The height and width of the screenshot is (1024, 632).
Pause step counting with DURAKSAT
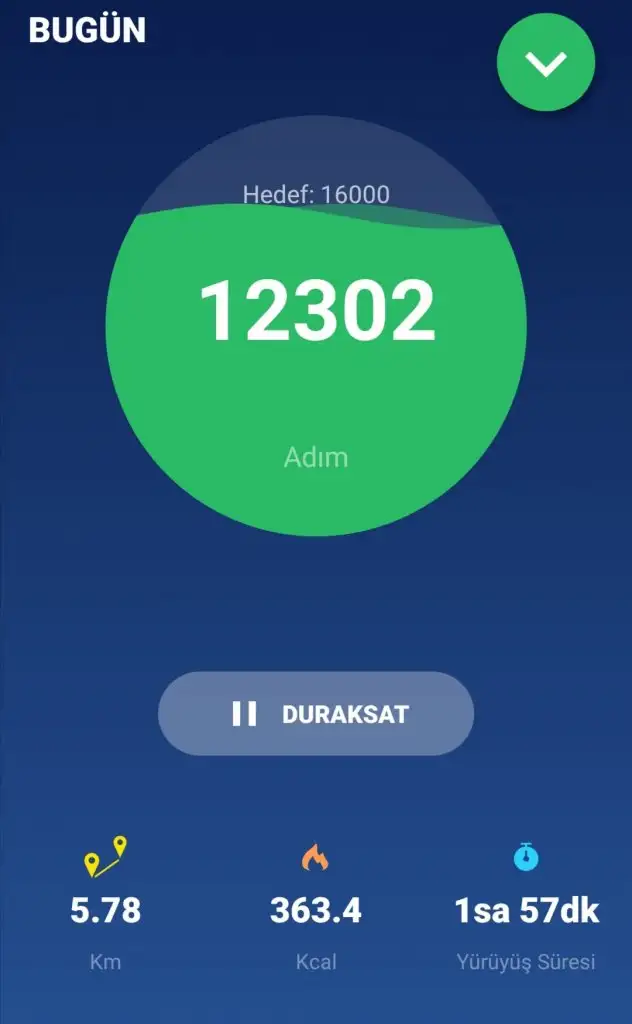pyautogui.click(x=316, y=713)
